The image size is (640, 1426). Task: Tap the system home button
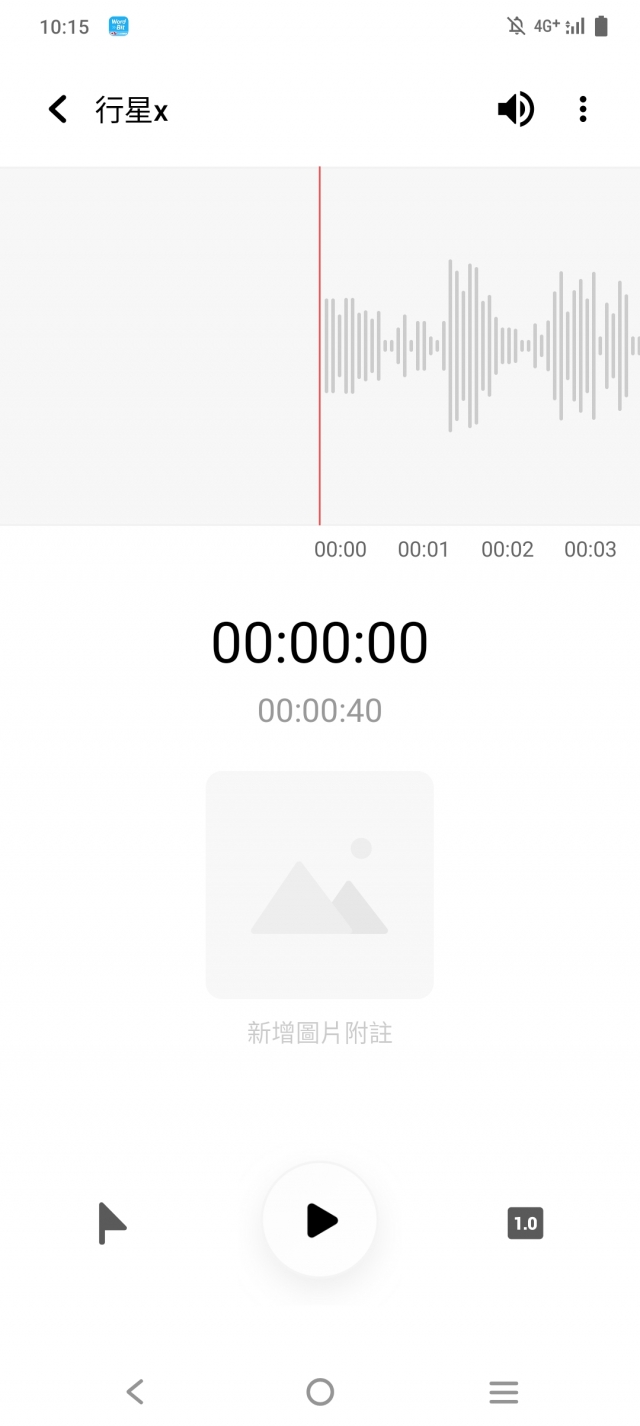click(320, 1391)
